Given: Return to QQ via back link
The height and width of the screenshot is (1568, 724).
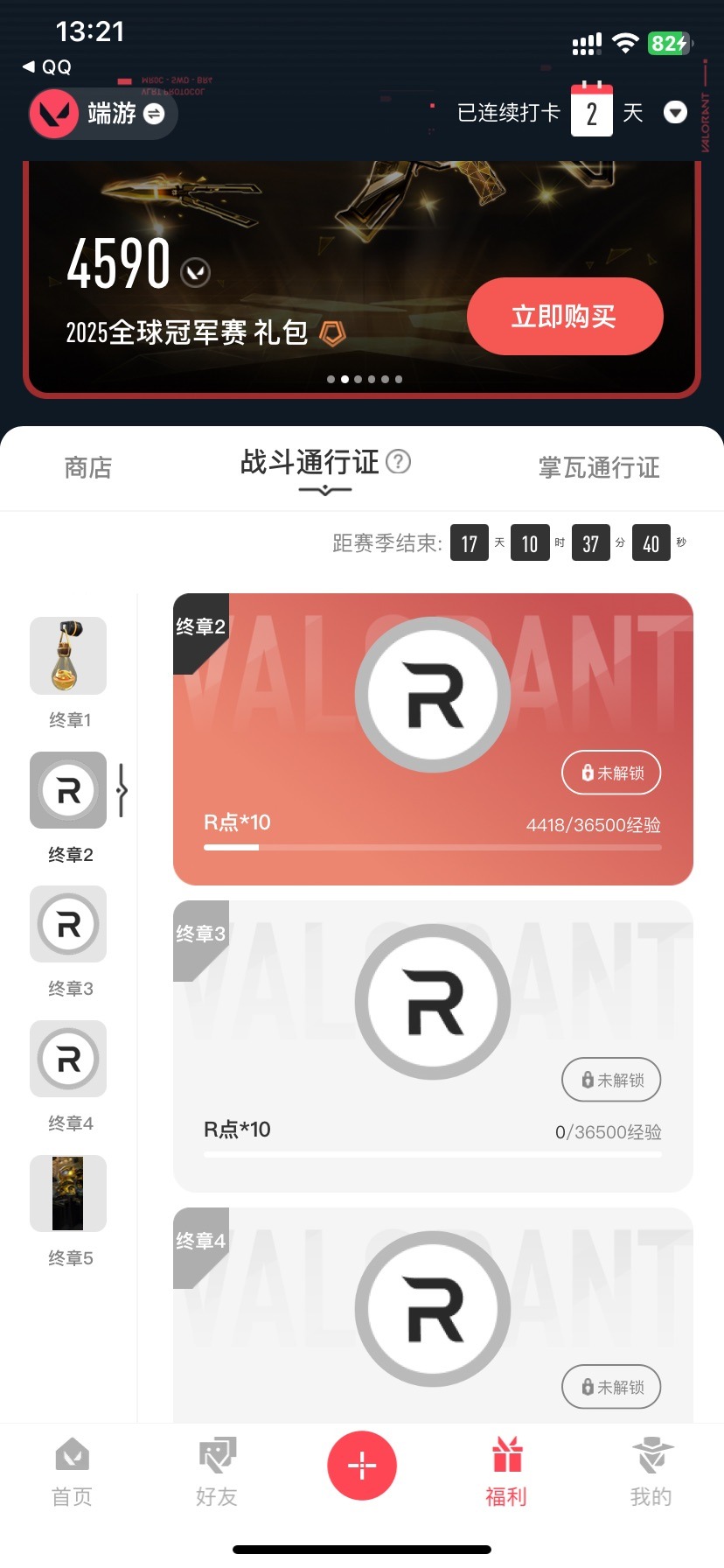Looking at the screenshot, I should [x=47, y=67].
